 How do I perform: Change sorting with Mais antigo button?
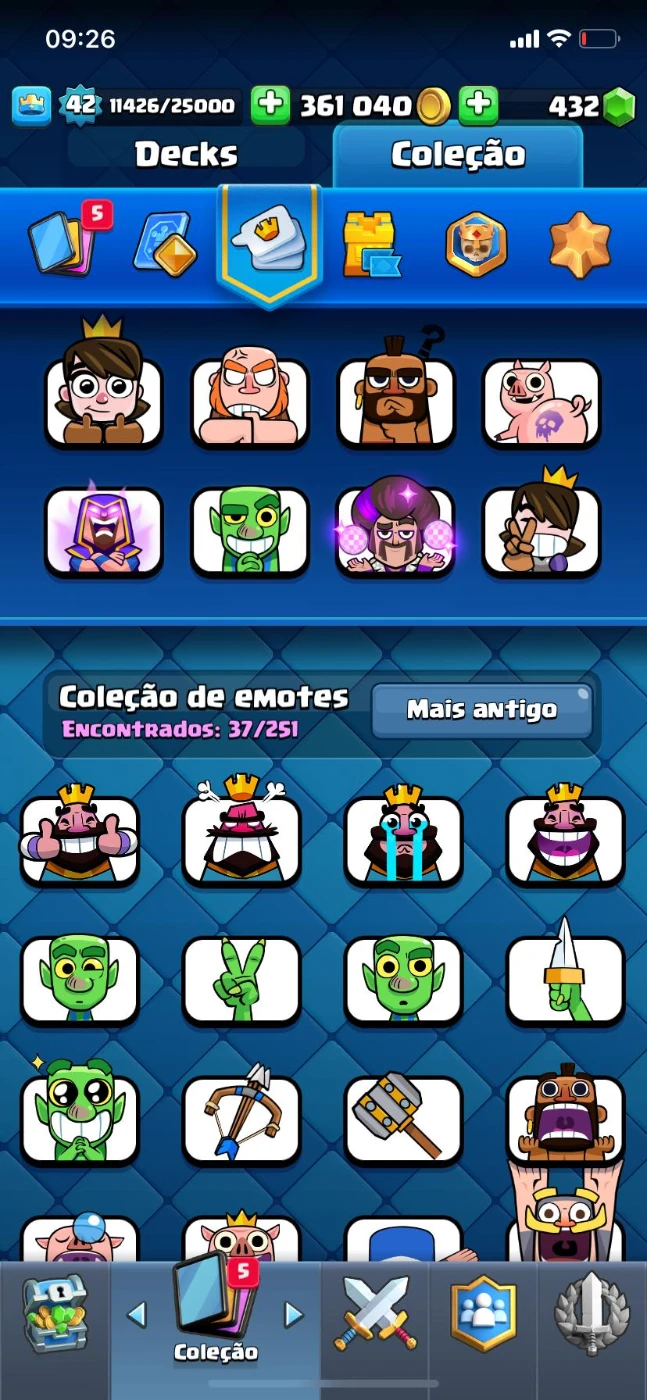pyautogui.click(x=482, y=710)
